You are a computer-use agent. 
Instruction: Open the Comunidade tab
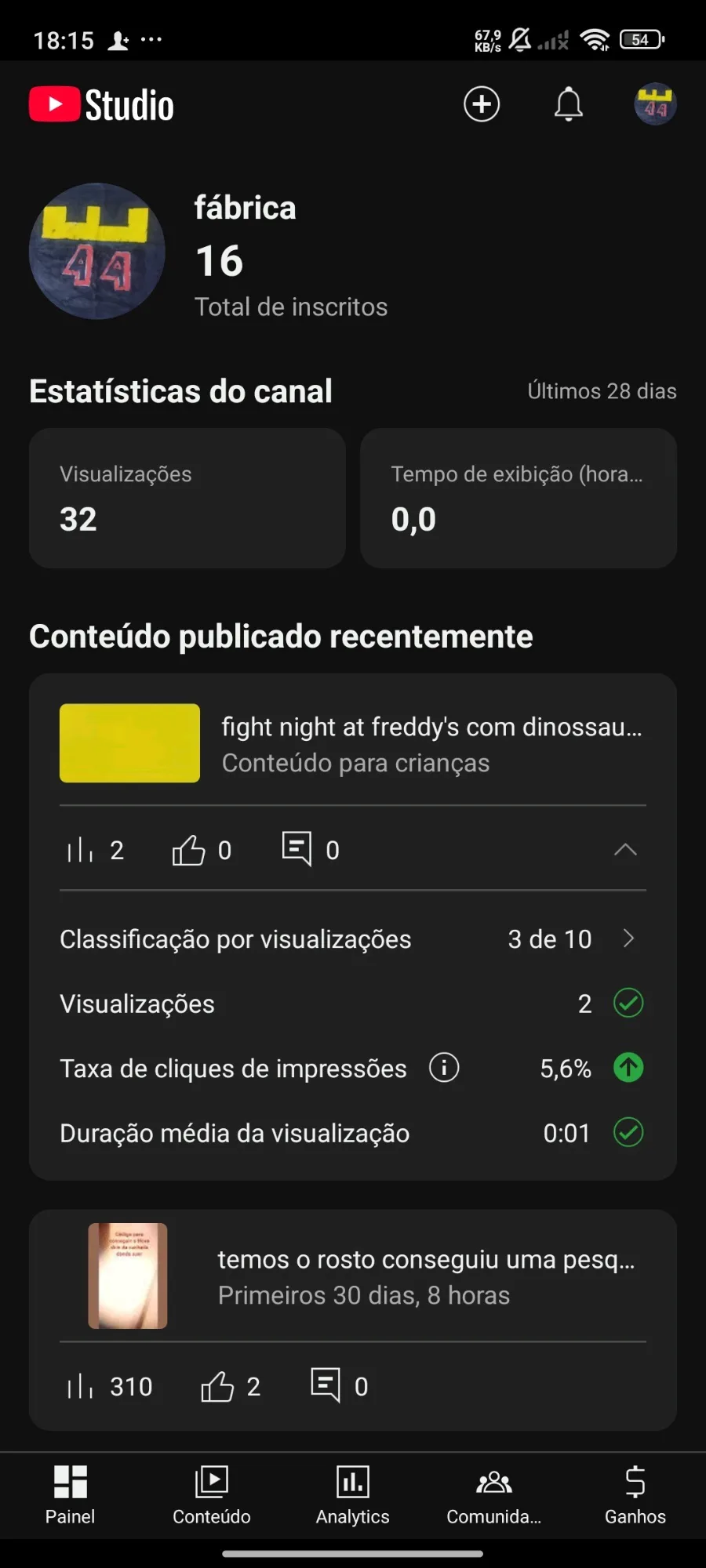tap(494, 1495)
